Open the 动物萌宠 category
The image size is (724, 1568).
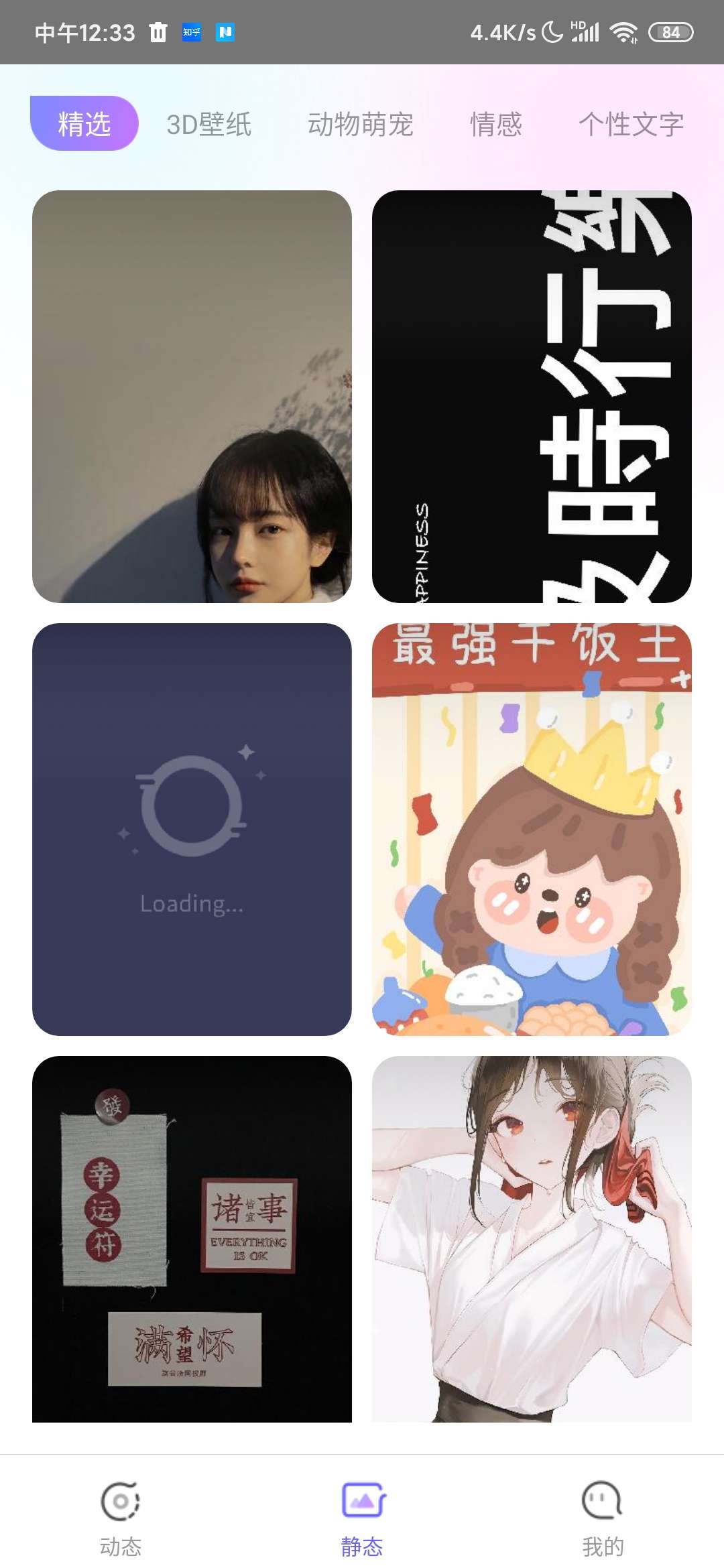click(360, 125)
